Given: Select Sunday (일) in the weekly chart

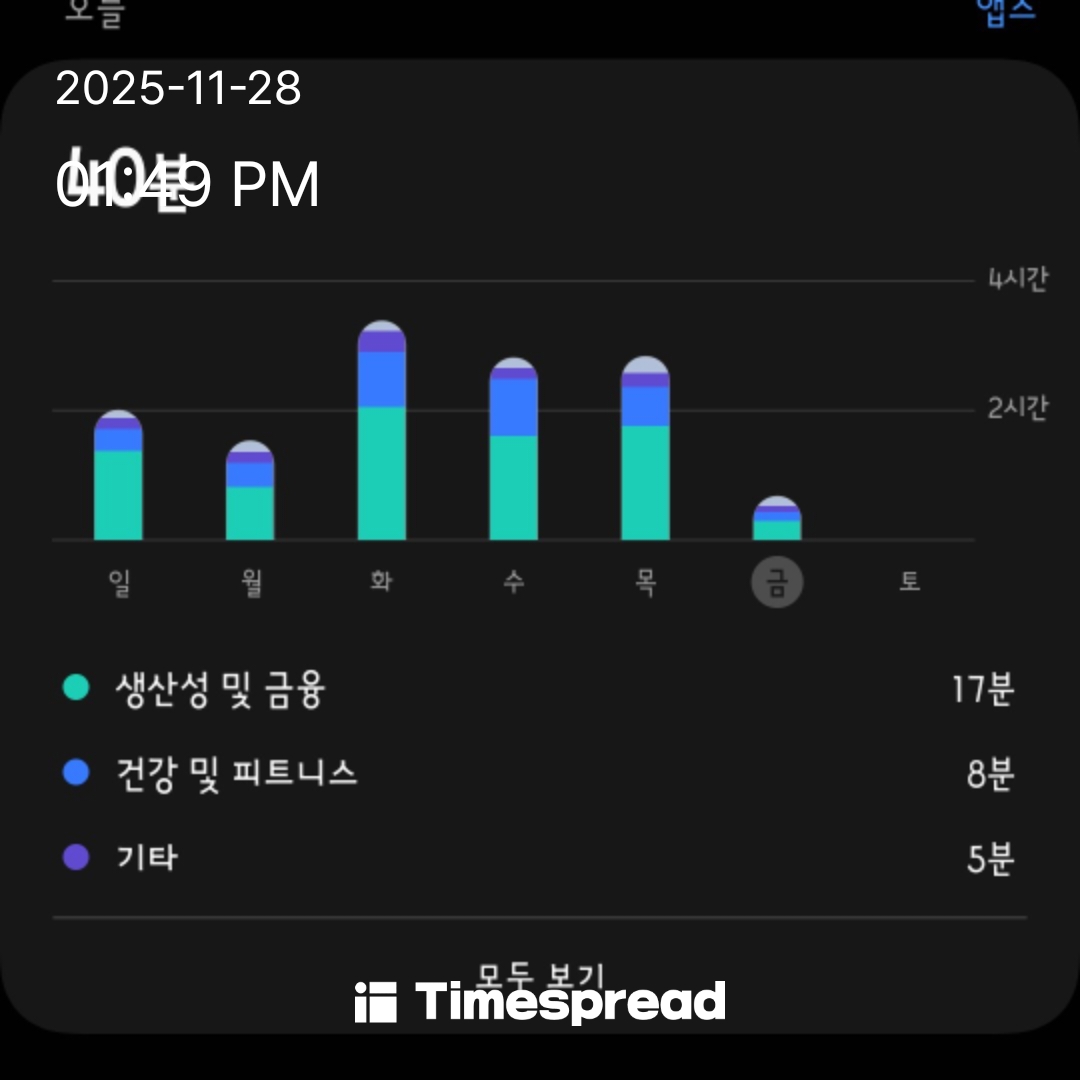Looking at the screenshot, I should point(119,583).
